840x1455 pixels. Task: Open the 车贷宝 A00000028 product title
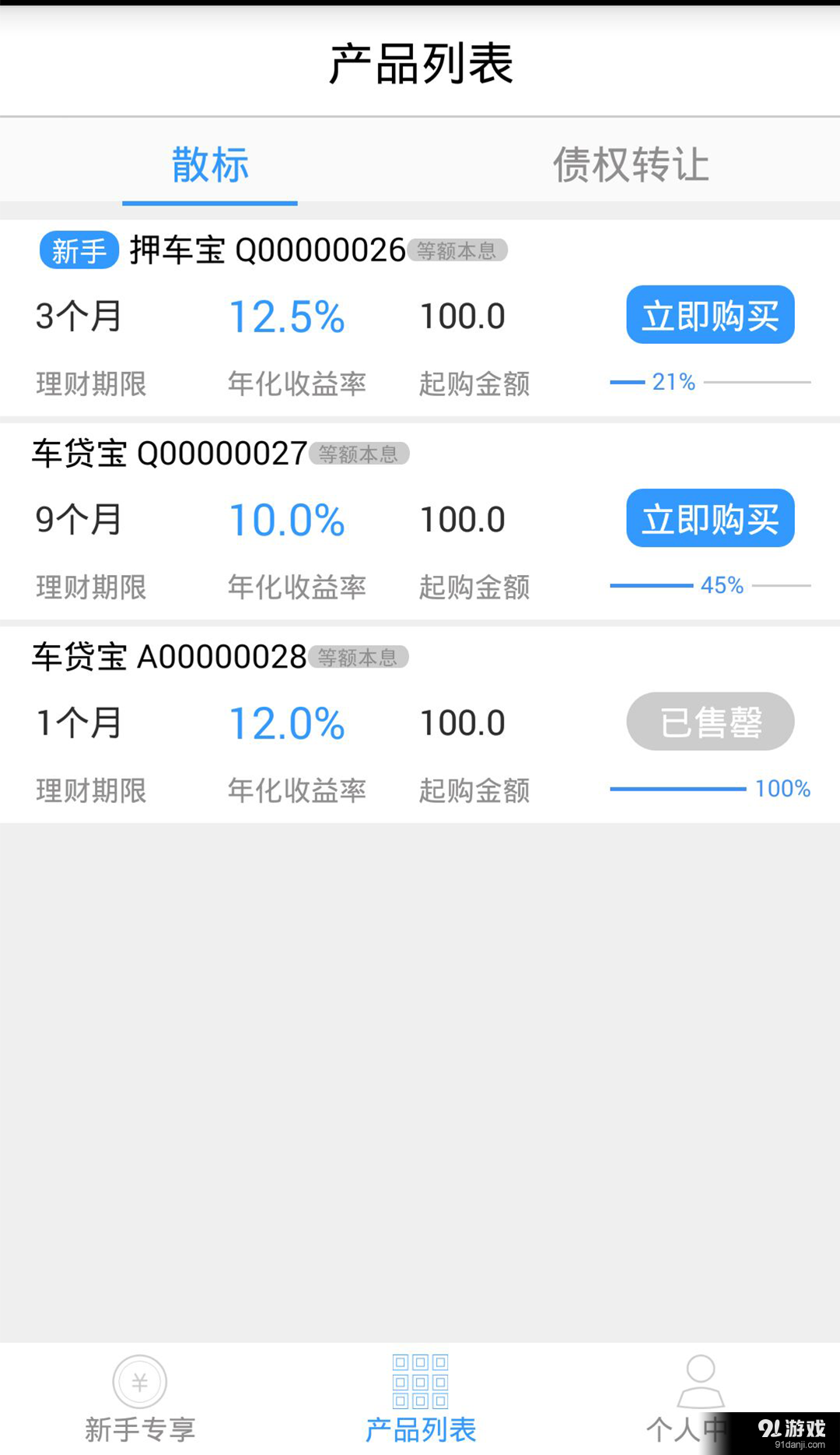click(168, 657)
